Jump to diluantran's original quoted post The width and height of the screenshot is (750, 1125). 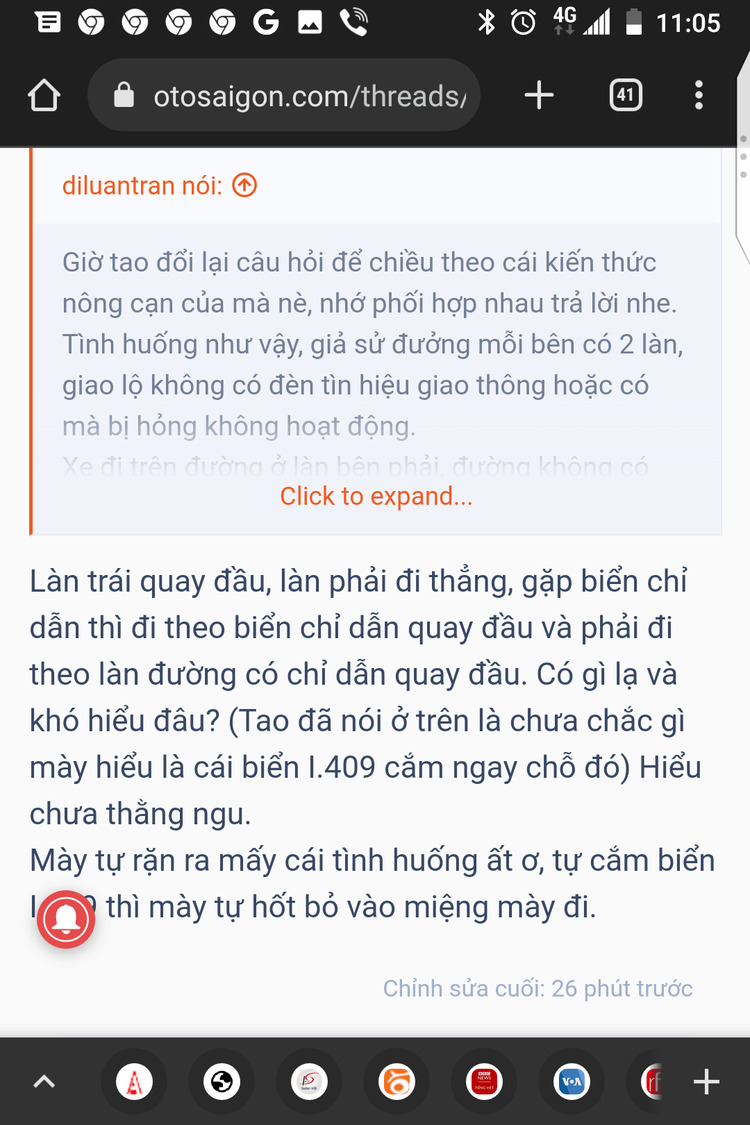[245, 186]
